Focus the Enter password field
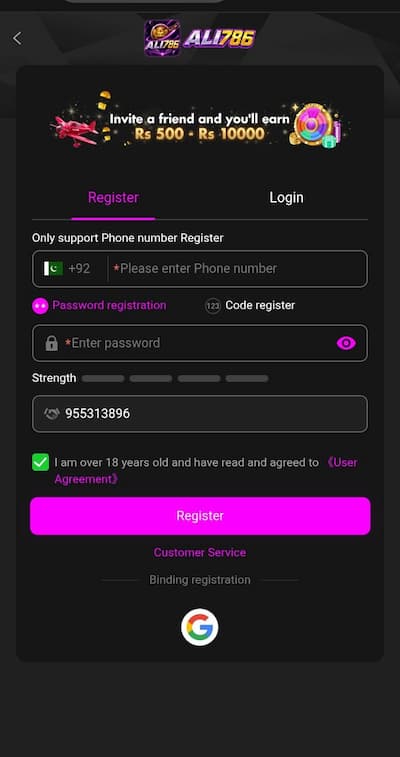This screenshot has height=757, width=400. pos(200,343)
